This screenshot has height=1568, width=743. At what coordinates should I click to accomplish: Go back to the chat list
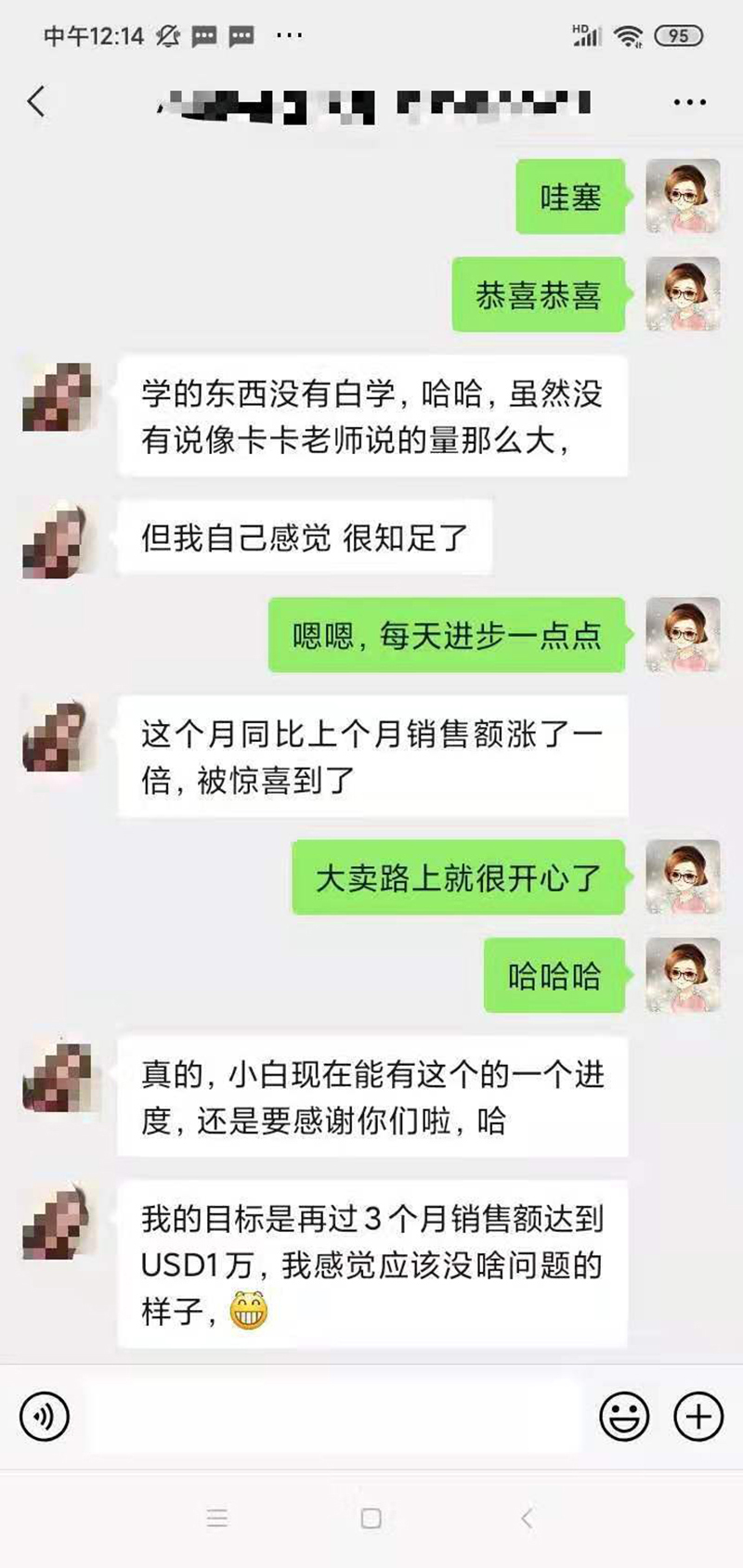tap(36, 101)
